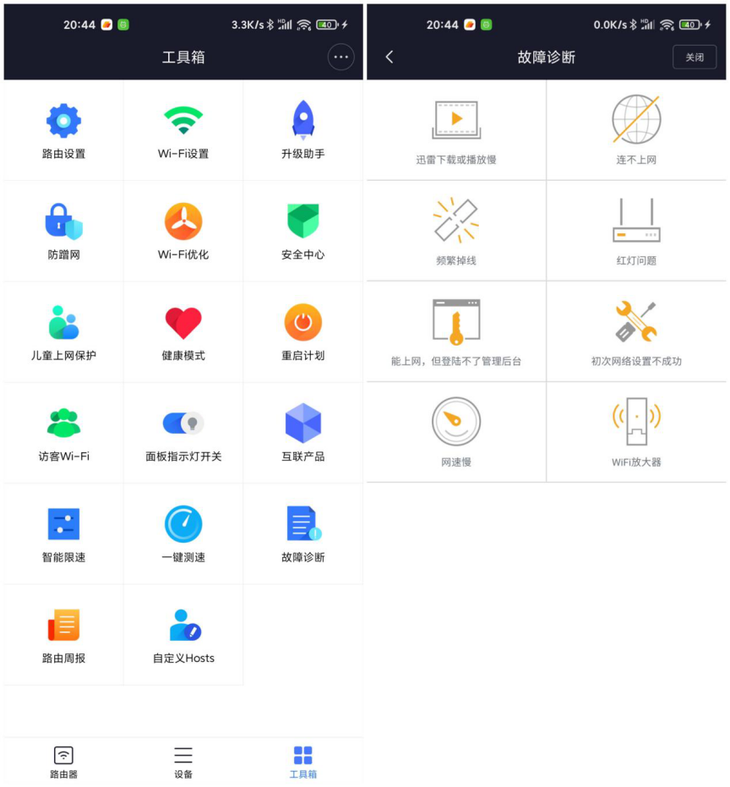Screen dimensions: 730x787
Task: Open 自定义Hosts
Action: click(183, 635)
